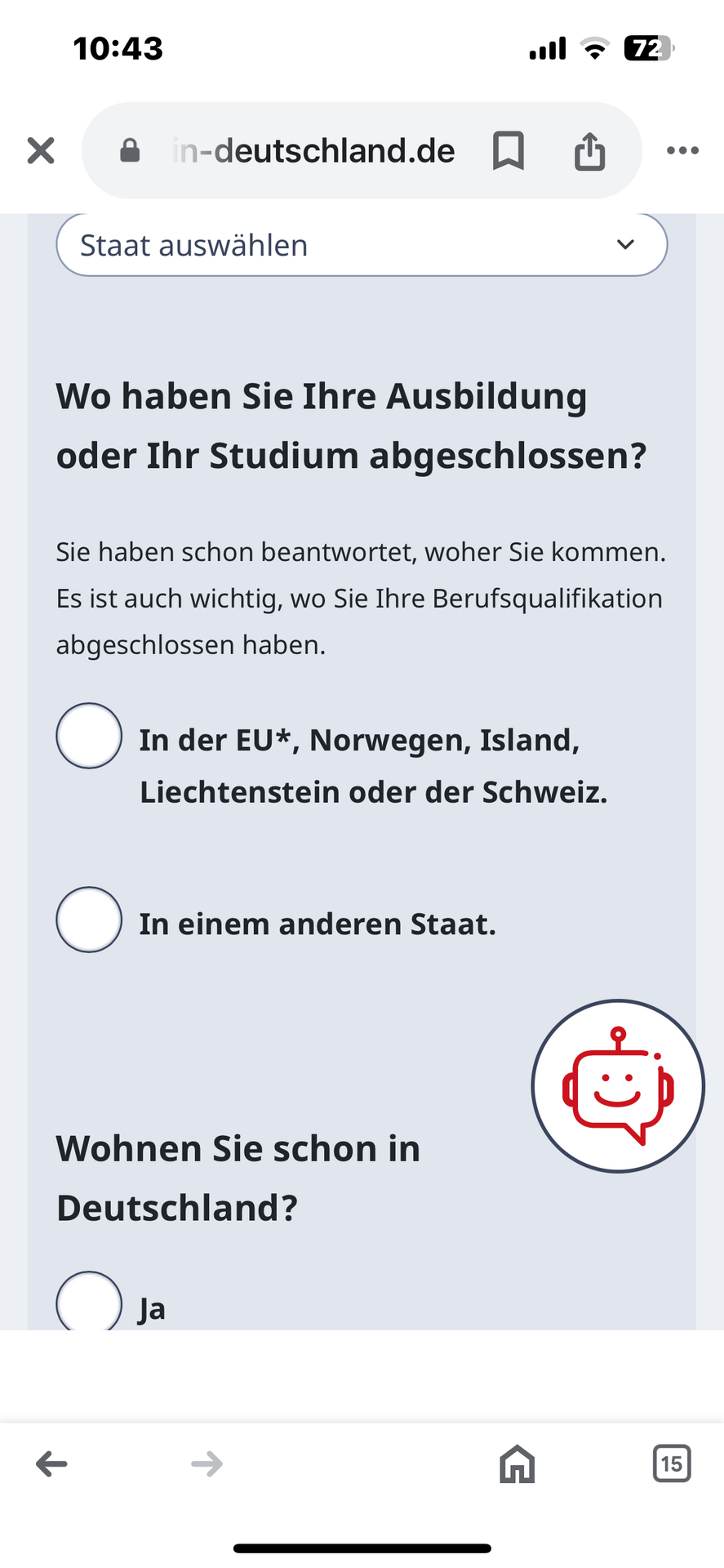Open the tab switcher with 15 tabs
This screenshot has width=724, height=1568.
[x=671, y=1464]
